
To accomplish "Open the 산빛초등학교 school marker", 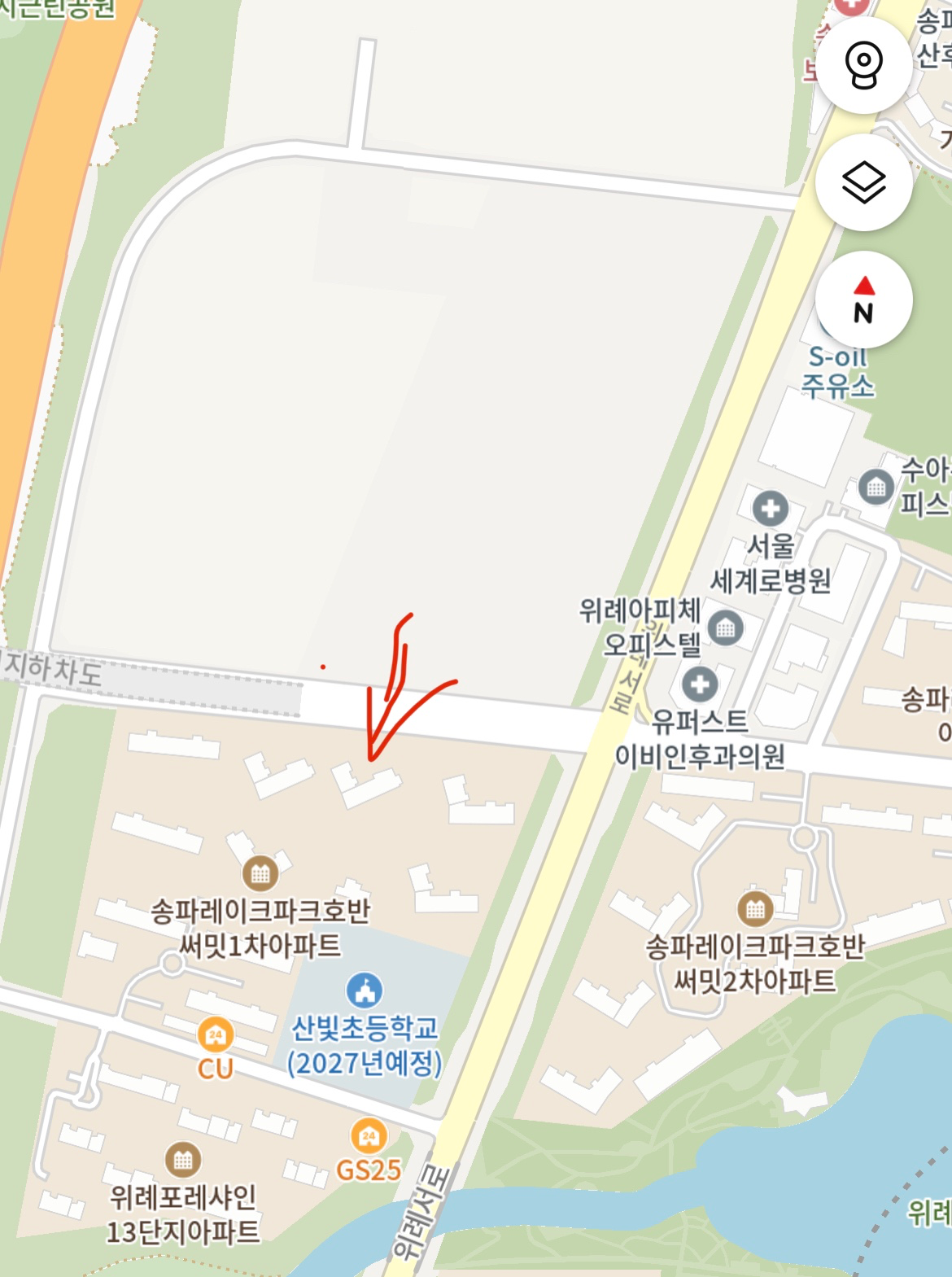I will (x=365, y=991).
